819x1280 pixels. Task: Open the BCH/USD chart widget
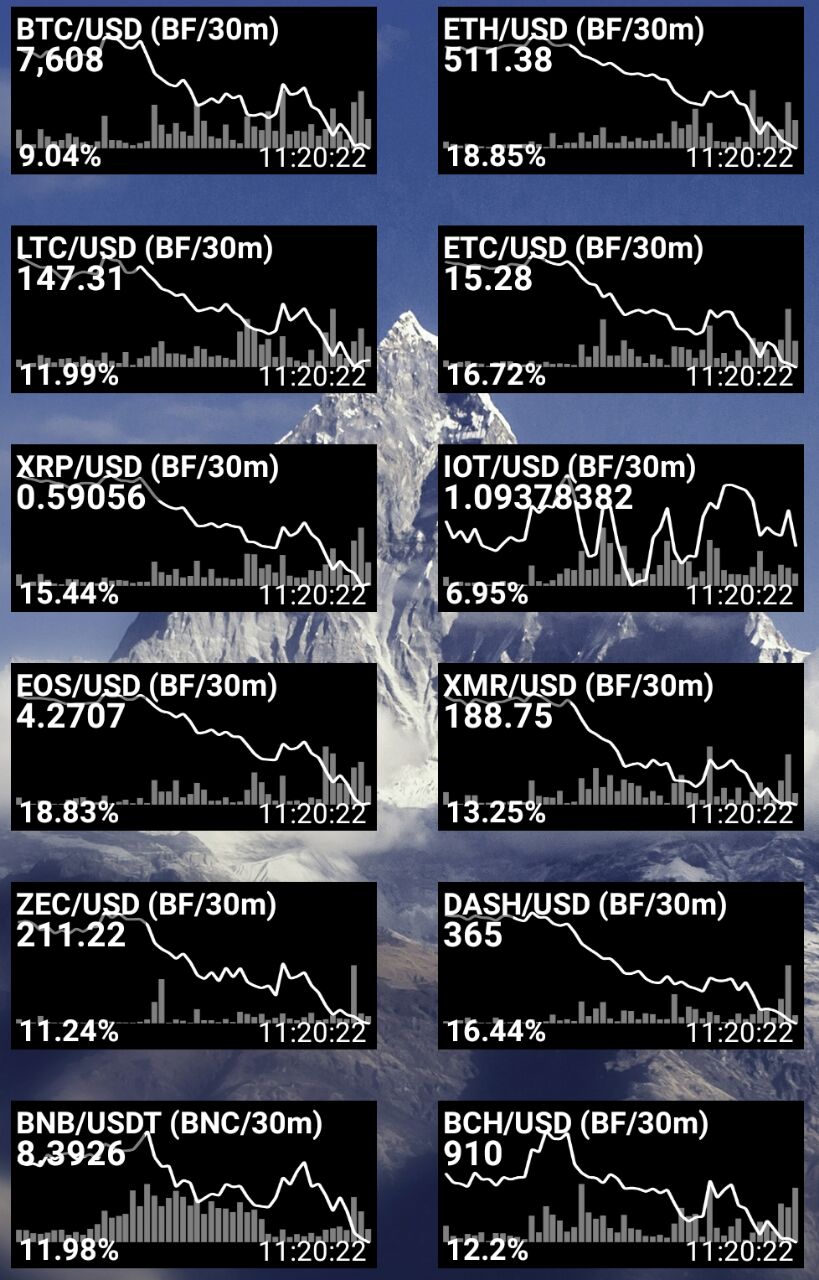(620, 1184)
